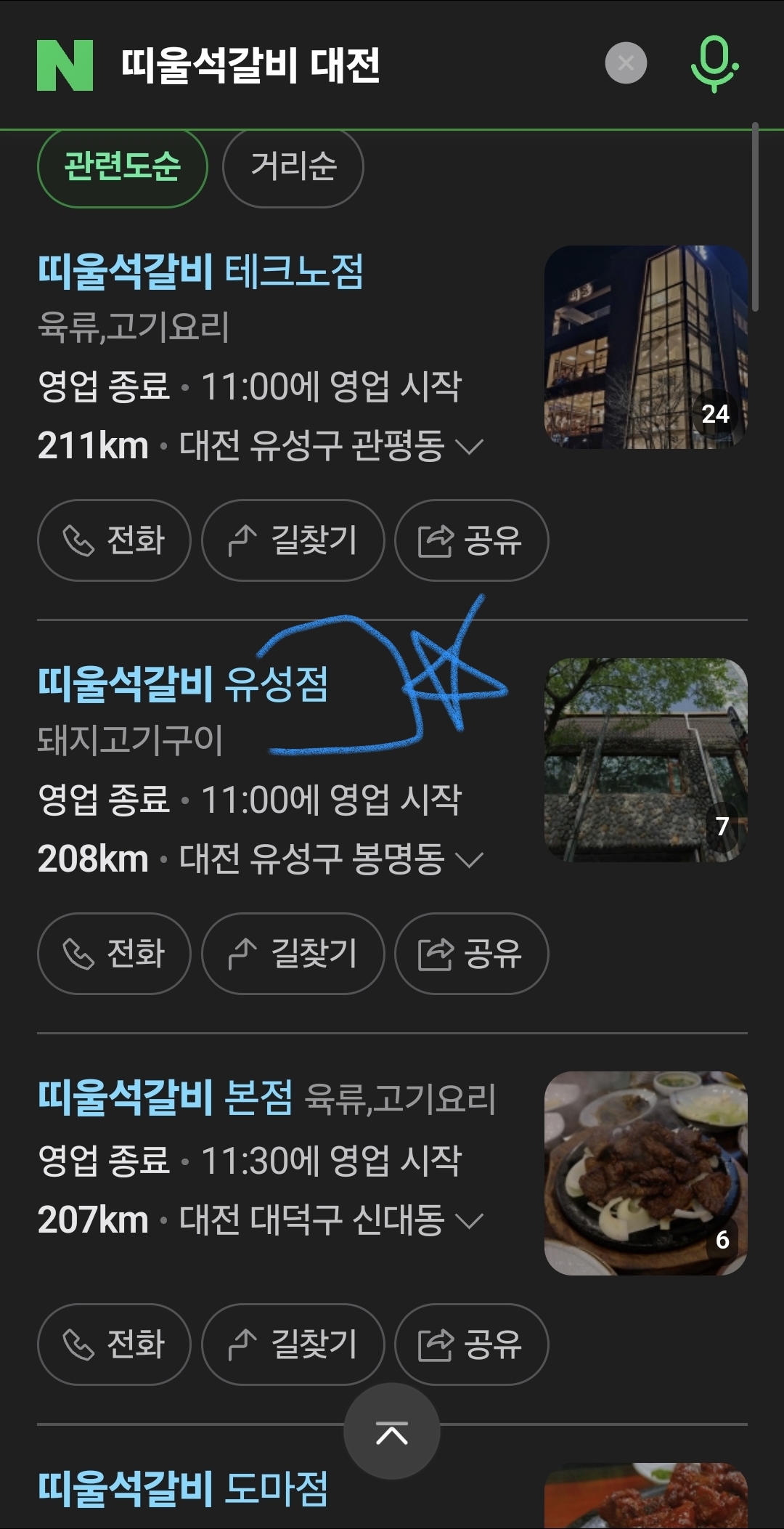Expand address for 대전 유성구 봉명동
This screenshot has height=1529, width=784.
click(x=472, y=860)
